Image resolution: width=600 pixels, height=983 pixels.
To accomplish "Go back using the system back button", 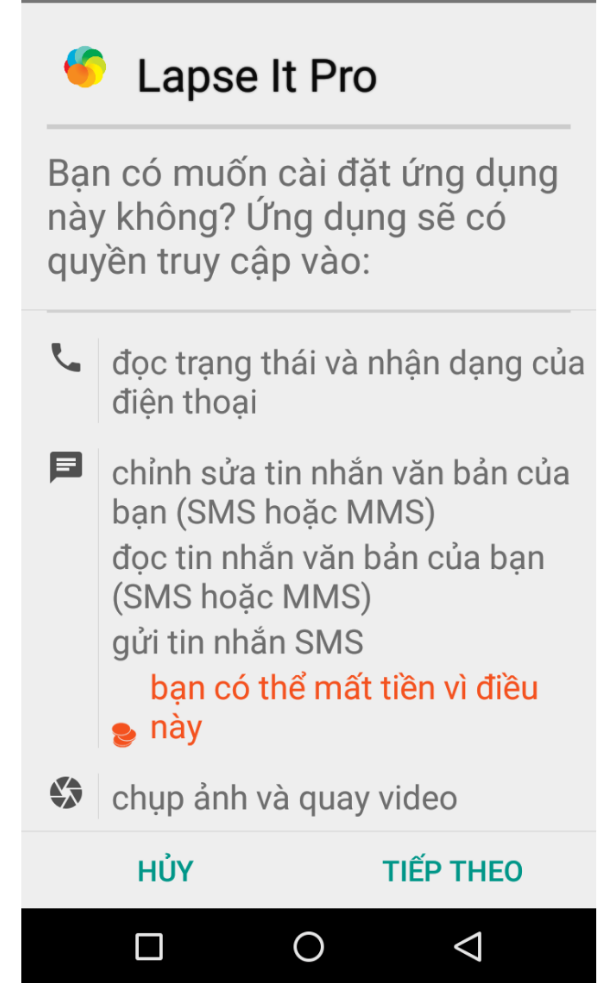I will point(467,946).
